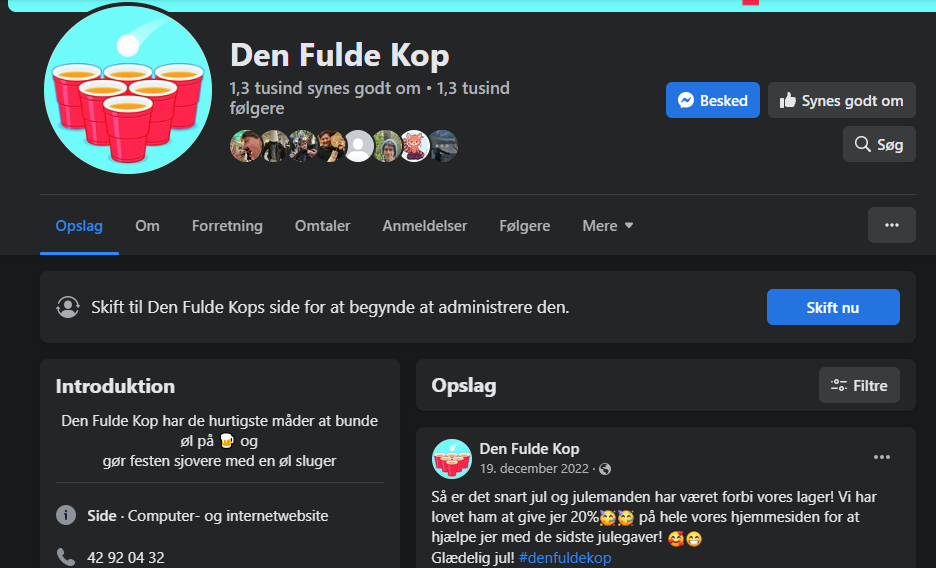Open Søg to search the page
Image resolution: width=936 pixels, height=568 pixels.
point(879,144)
